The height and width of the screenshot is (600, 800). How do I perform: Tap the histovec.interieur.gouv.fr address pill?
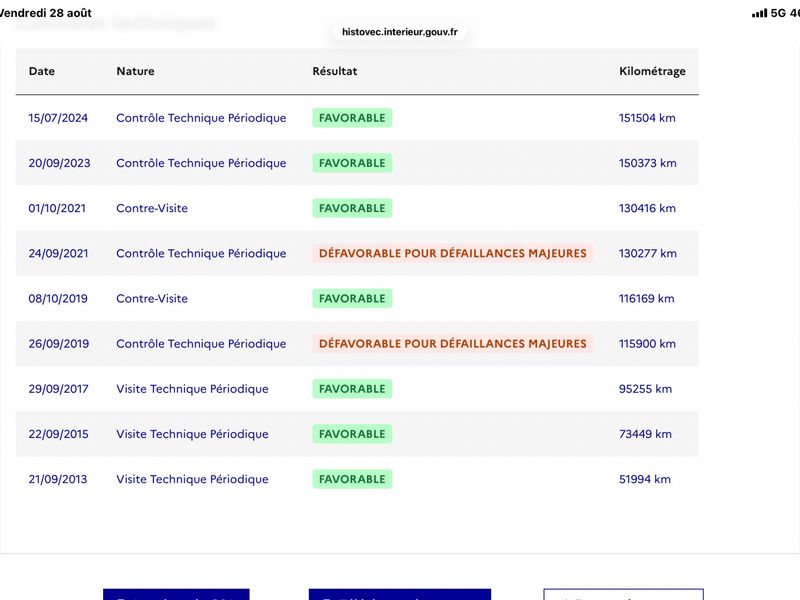[399, 32]
